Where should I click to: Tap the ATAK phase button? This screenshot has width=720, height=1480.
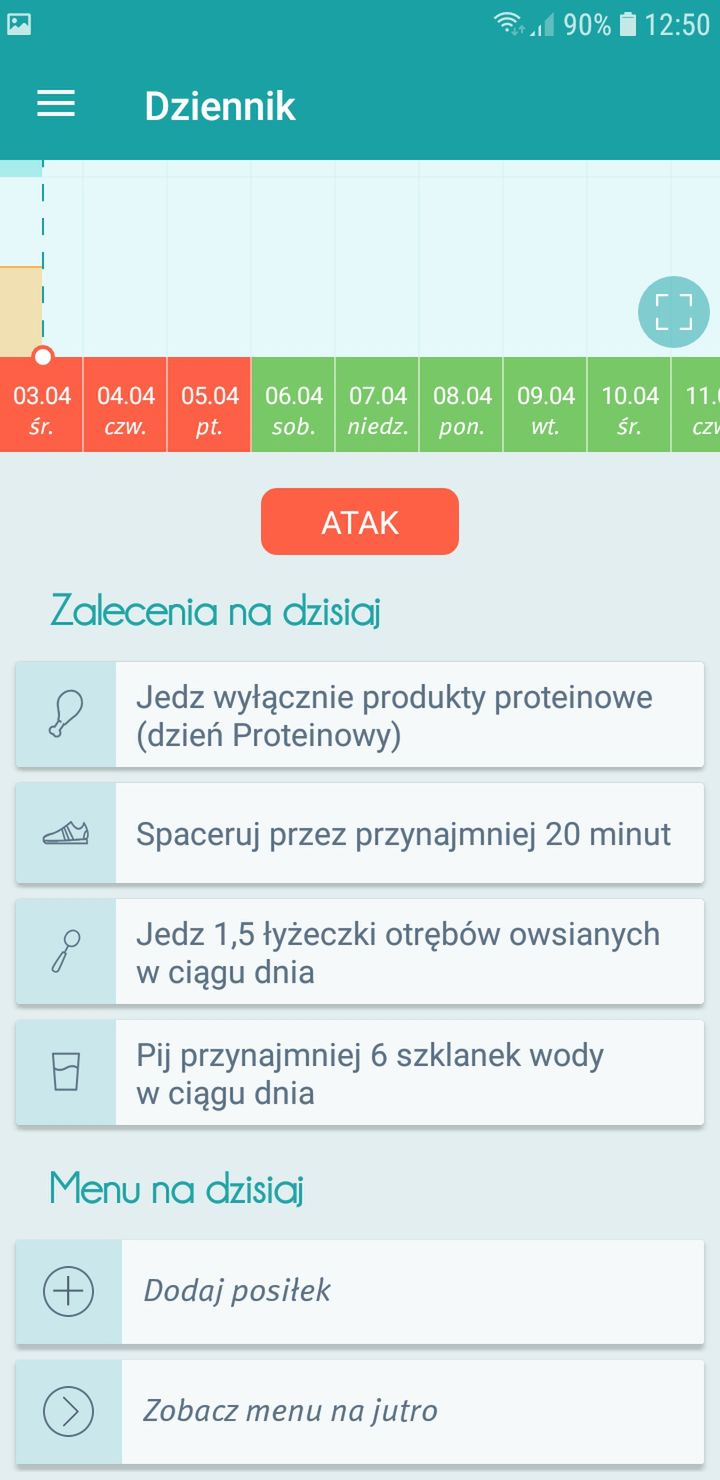360,521
